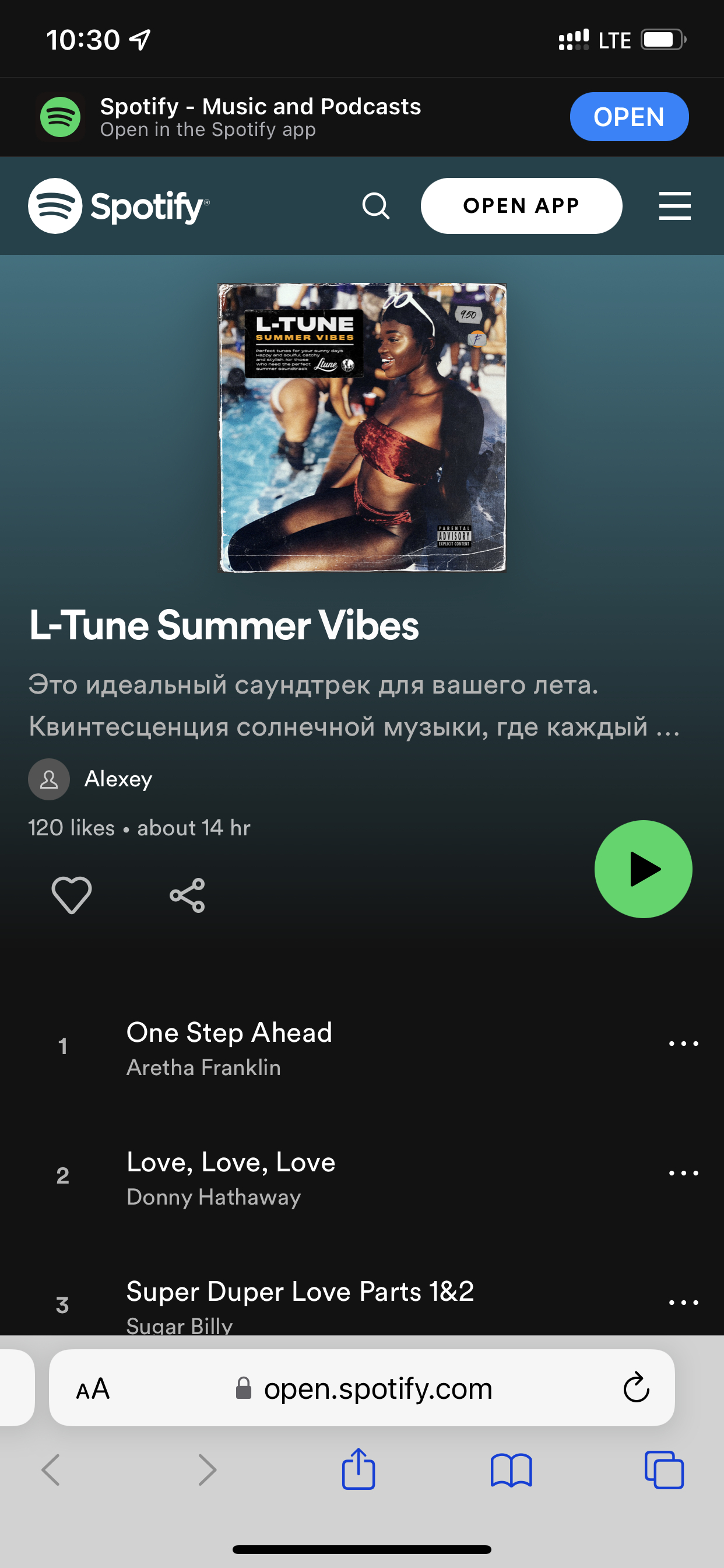Open more options for Super Duper Love
The image size is (724, 1568).
pyautogui.click(x=683, y=1303)
